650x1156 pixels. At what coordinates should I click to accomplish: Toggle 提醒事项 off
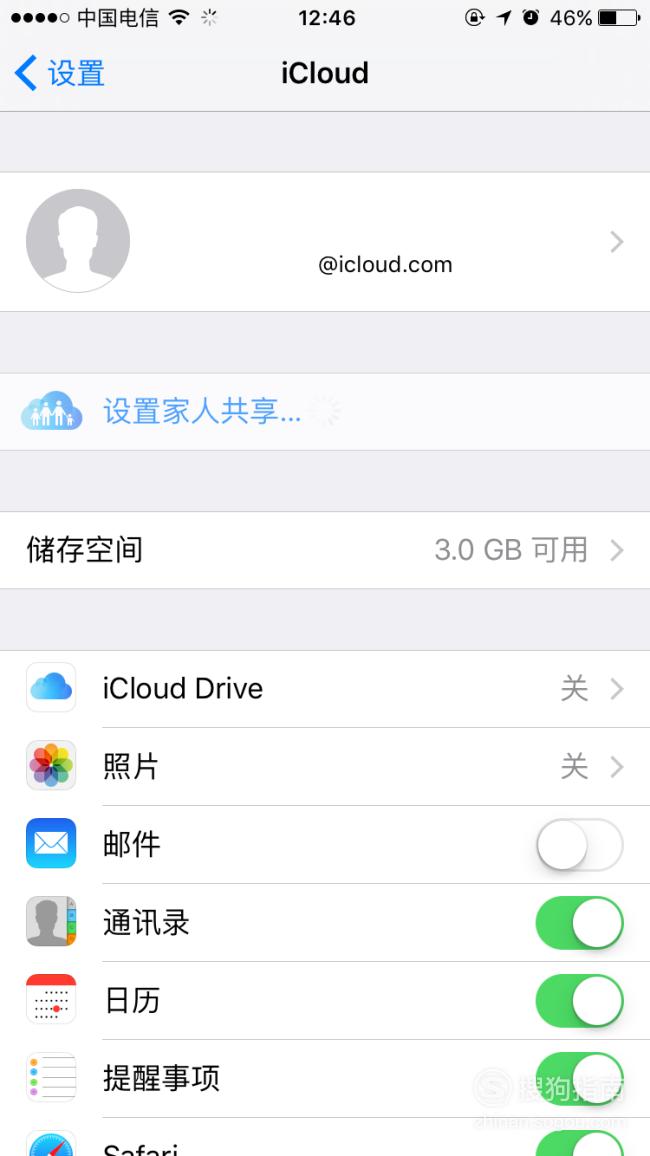pyautogui.click(x=579, y=1079)
